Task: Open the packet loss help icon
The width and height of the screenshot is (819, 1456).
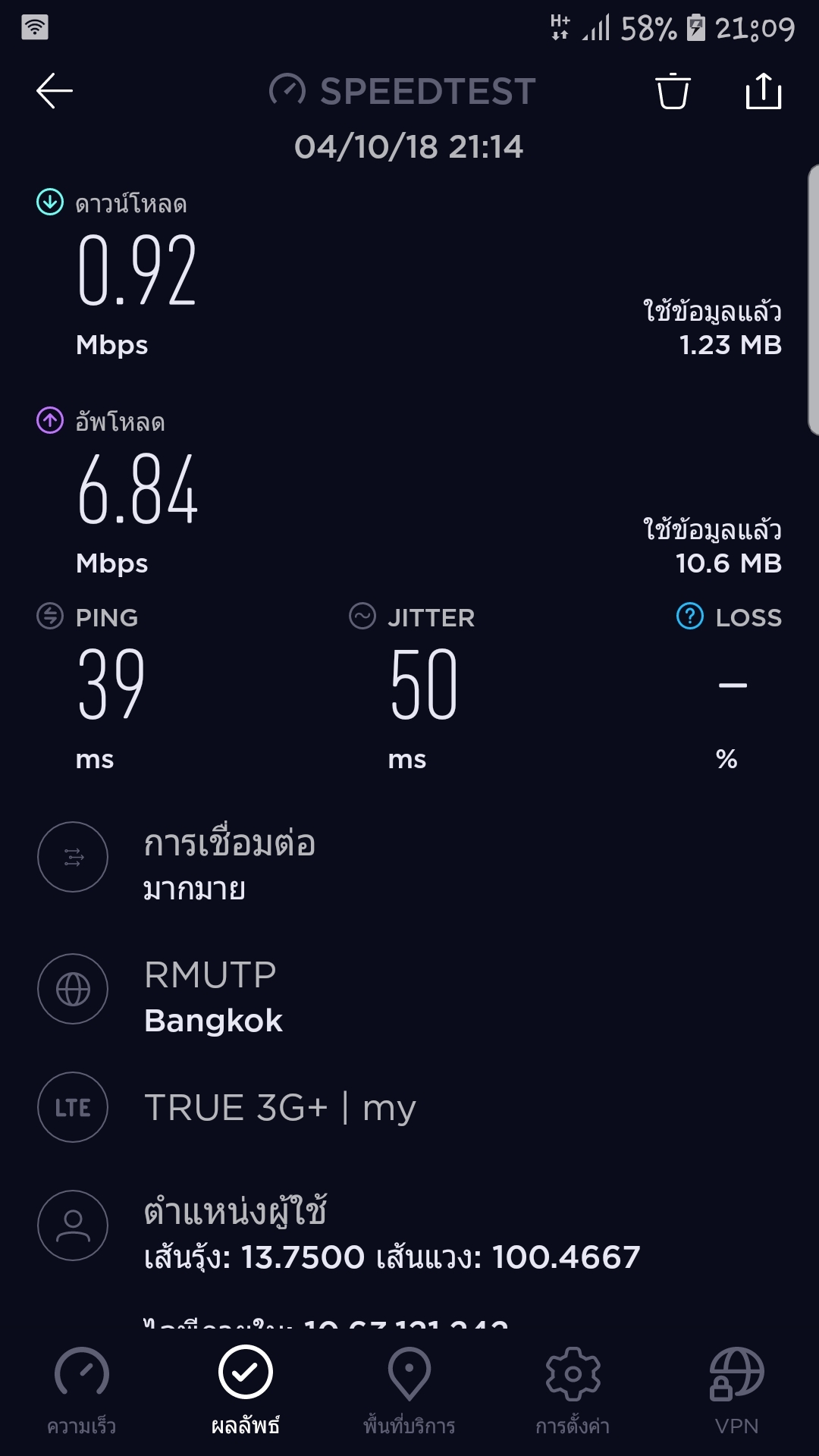Action: click(x=690, y=617)
